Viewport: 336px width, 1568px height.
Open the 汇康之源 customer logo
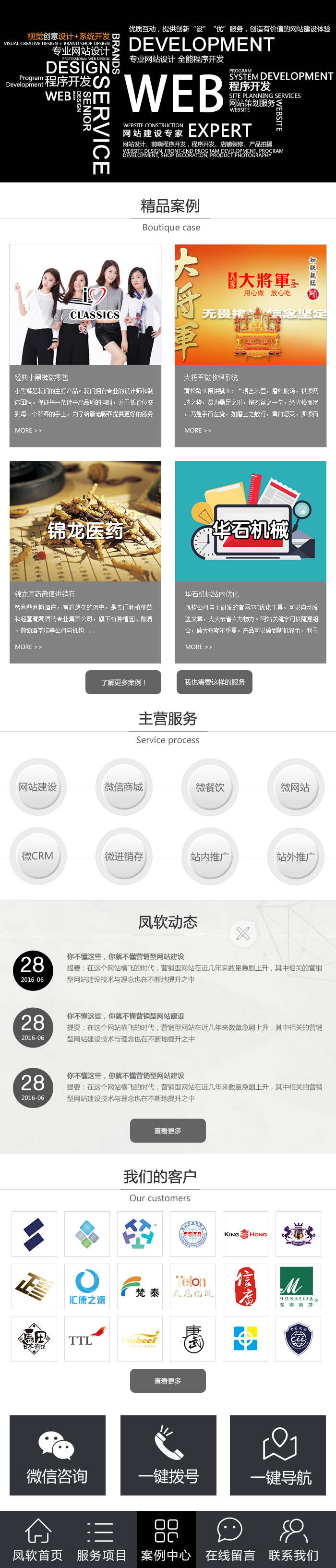click(x=87, y=1286)
